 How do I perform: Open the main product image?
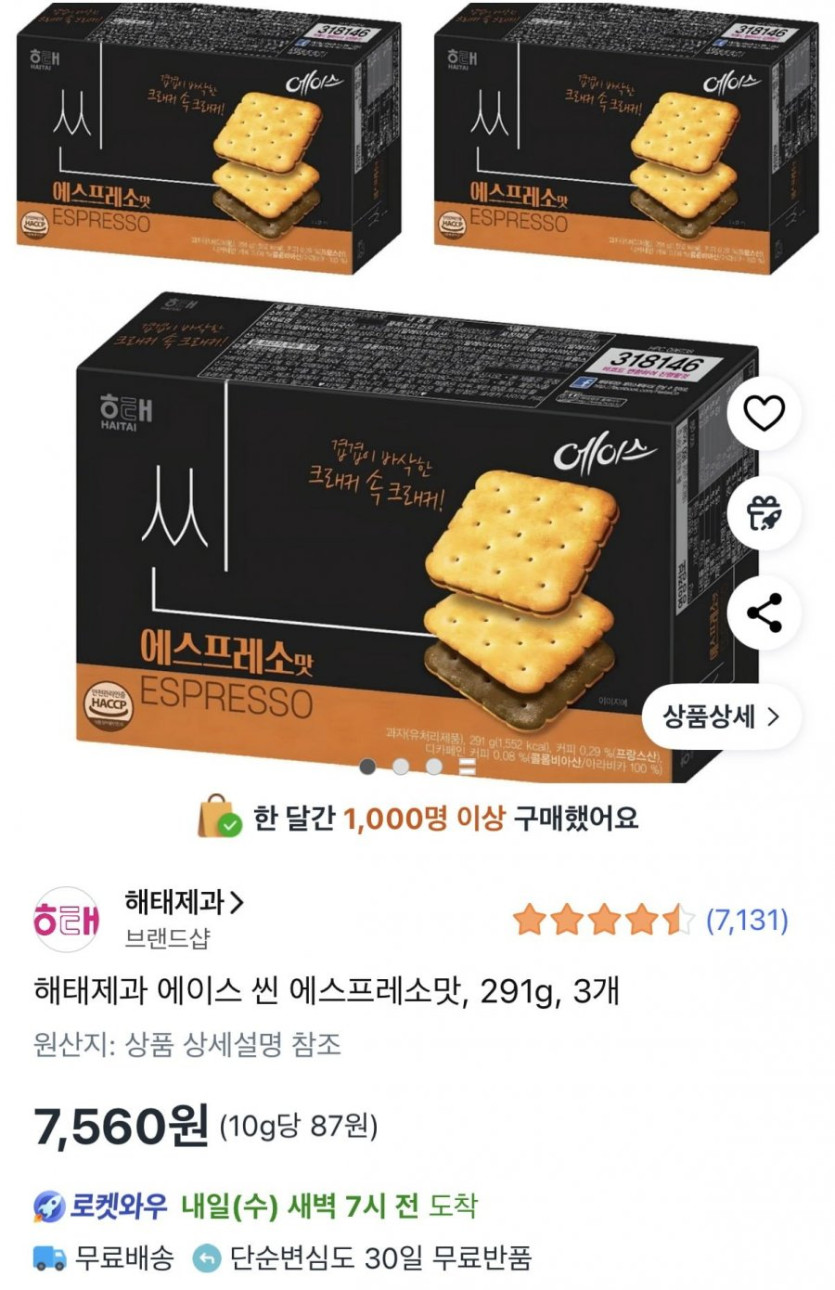tap(400, 540)
